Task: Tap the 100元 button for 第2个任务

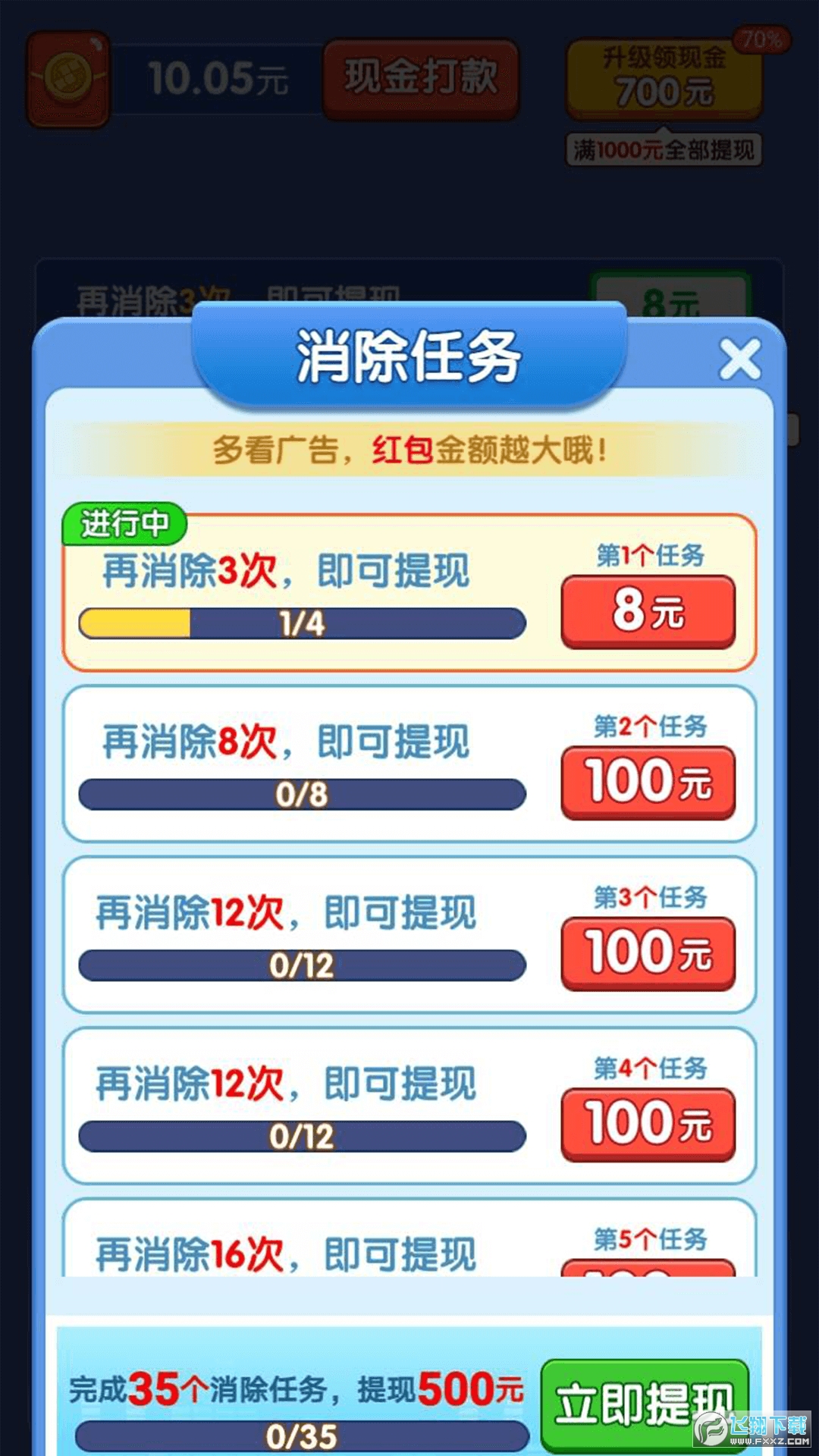Action: [648, 782]
